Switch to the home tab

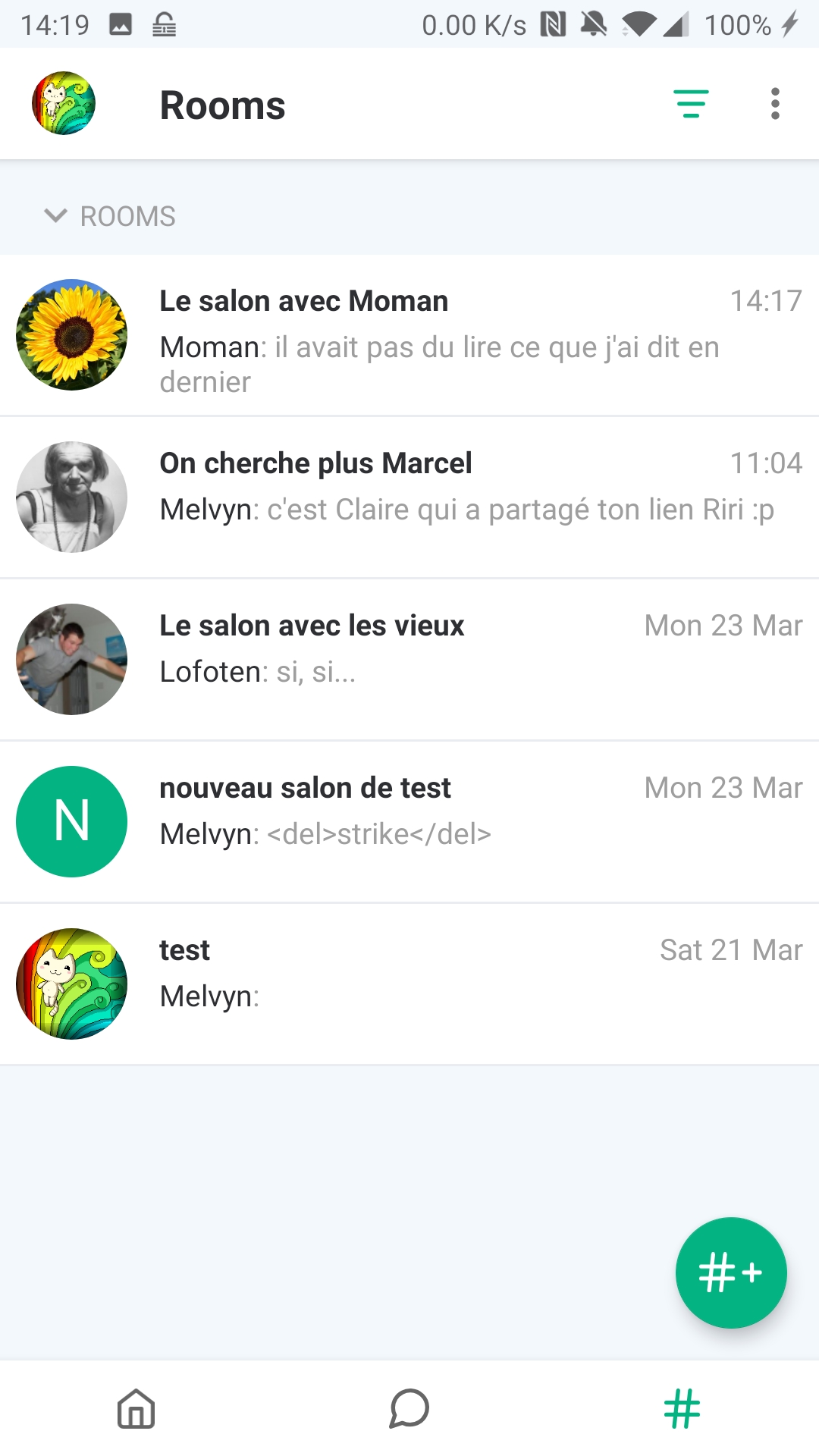tap(136, 1409)
